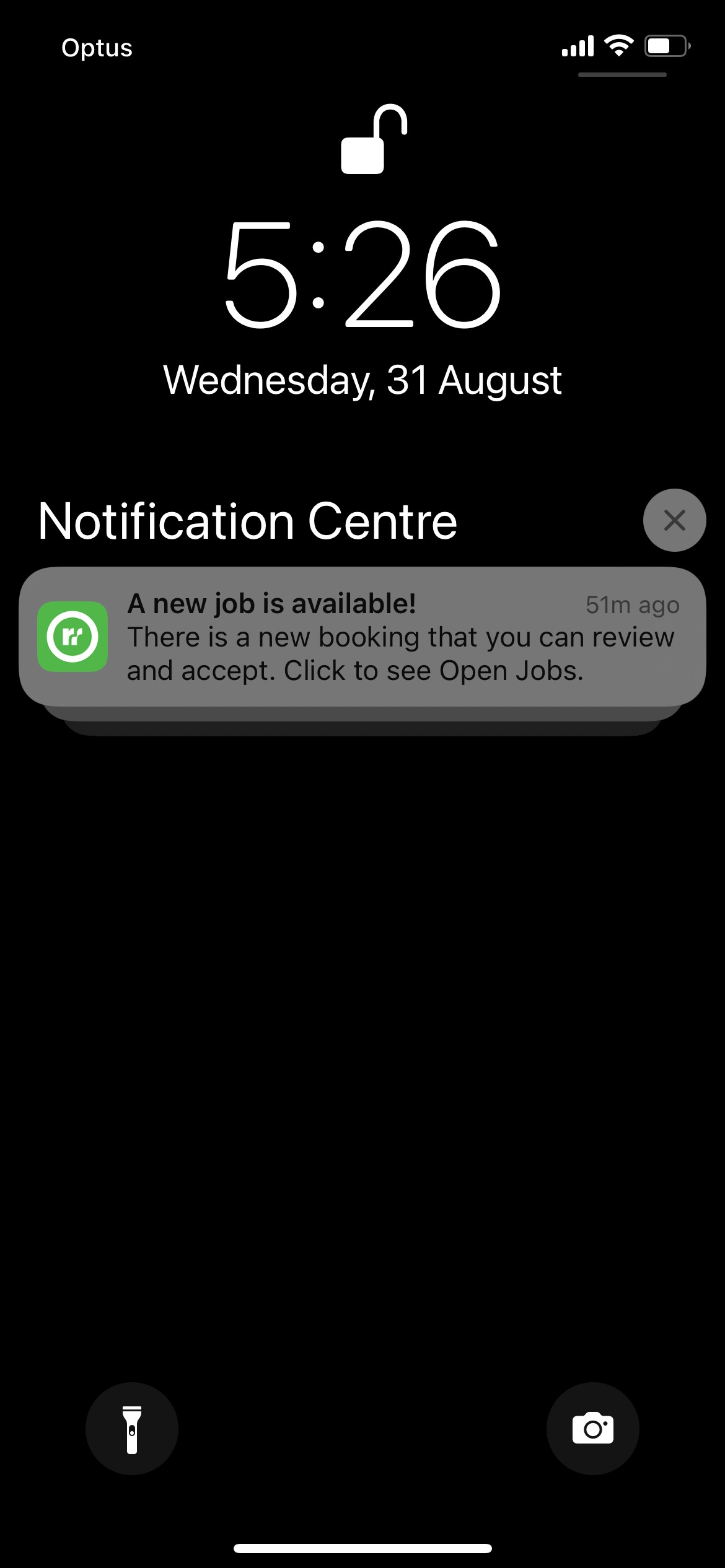The width and height of the screenshot is (725, 1568).
Task: Open the 'A new job is available!' notification
Action: (x=362, y=637)
